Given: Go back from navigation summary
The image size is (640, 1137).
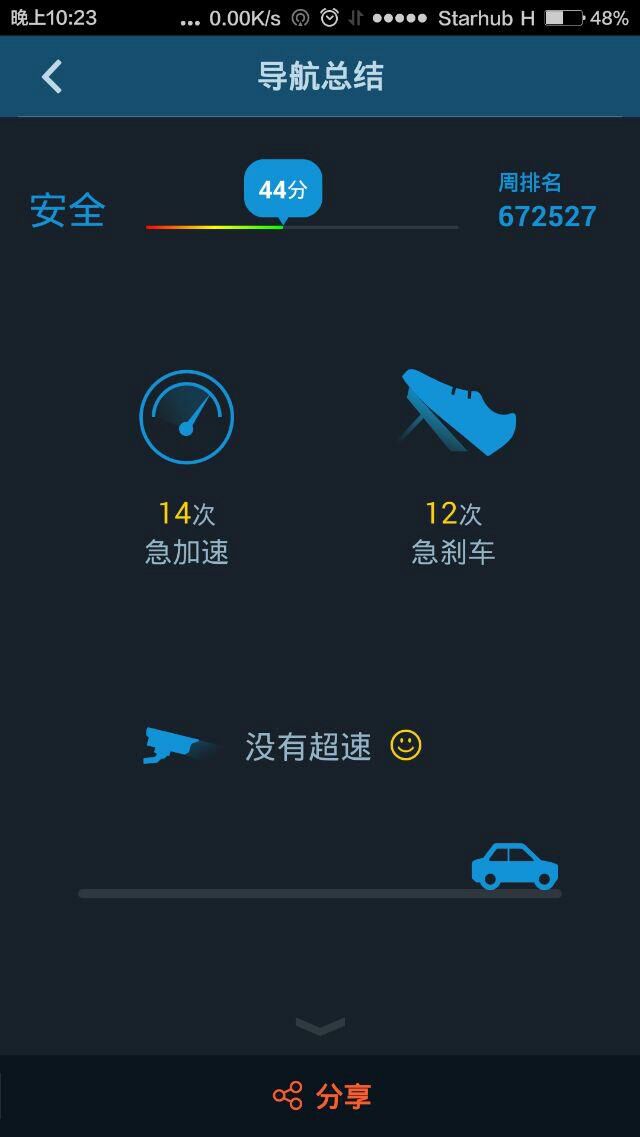Looking at the screenshot, I should 51,77.
